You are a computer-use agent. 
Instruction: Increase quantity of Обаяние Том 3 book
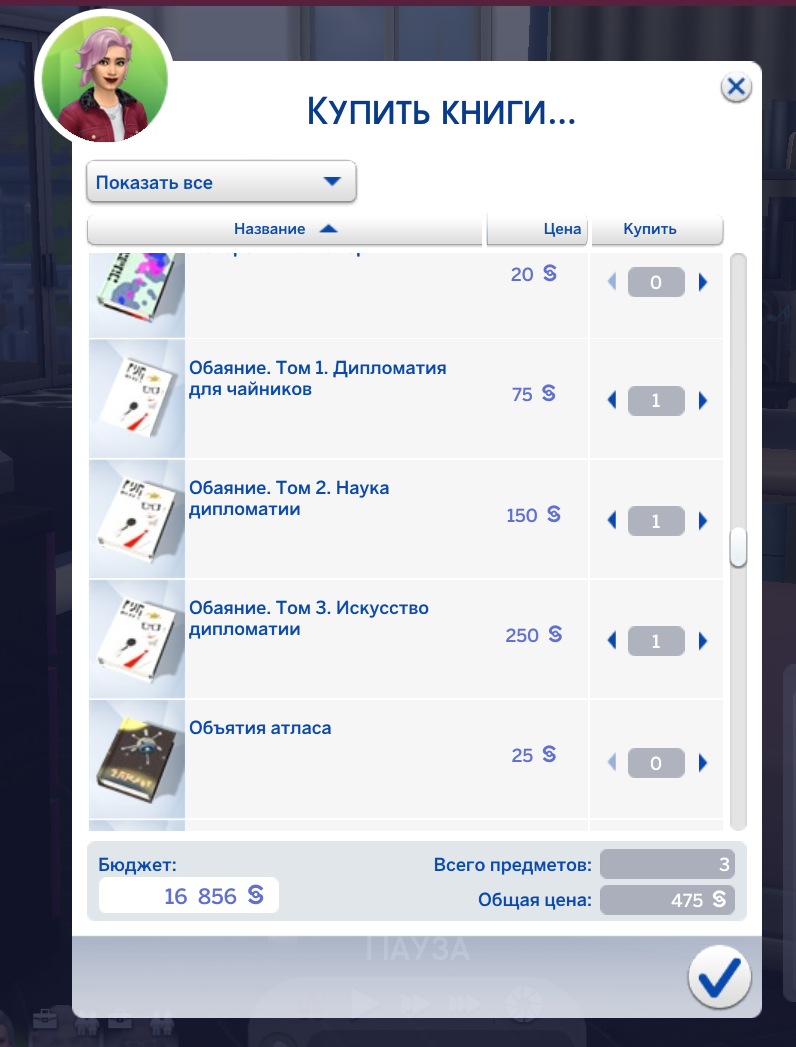click(703, 641)
